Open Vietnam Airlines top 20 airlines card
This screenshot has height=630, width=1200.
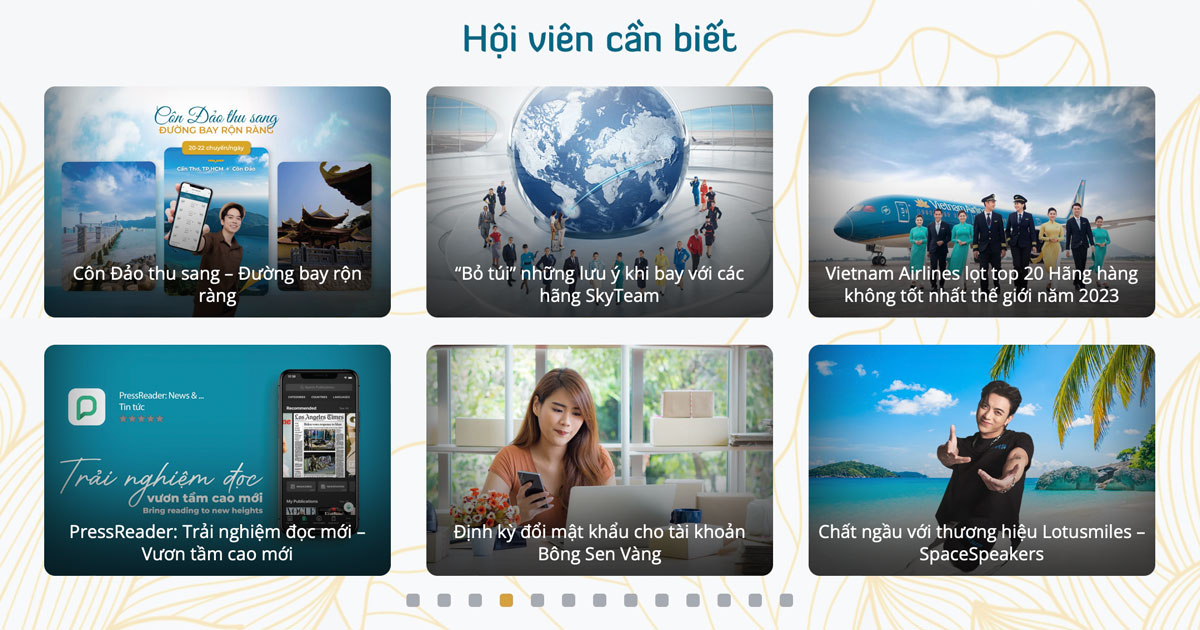982,202
